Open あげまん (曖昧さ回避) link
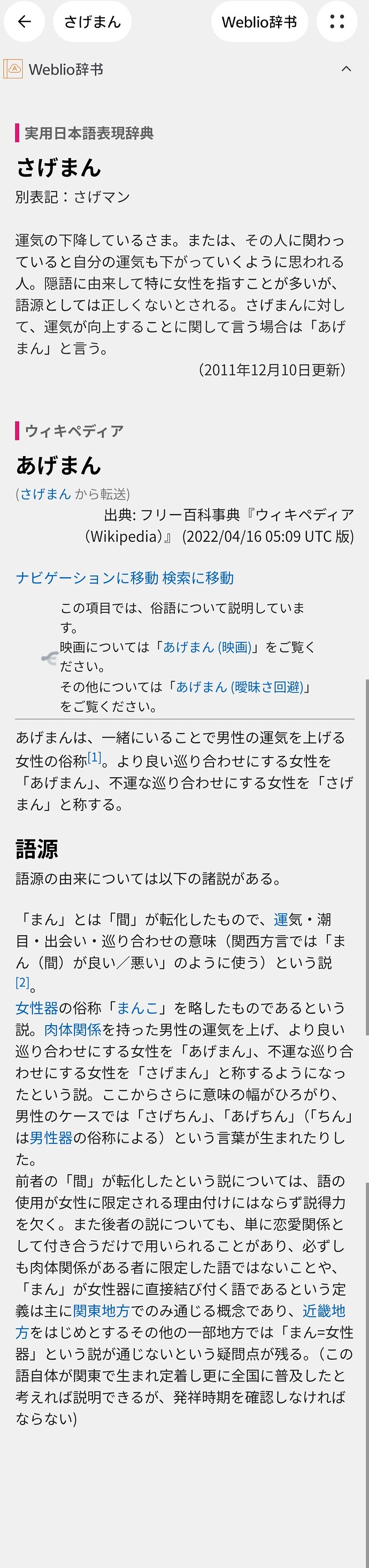369x1568 pixels. click(240, 687)
